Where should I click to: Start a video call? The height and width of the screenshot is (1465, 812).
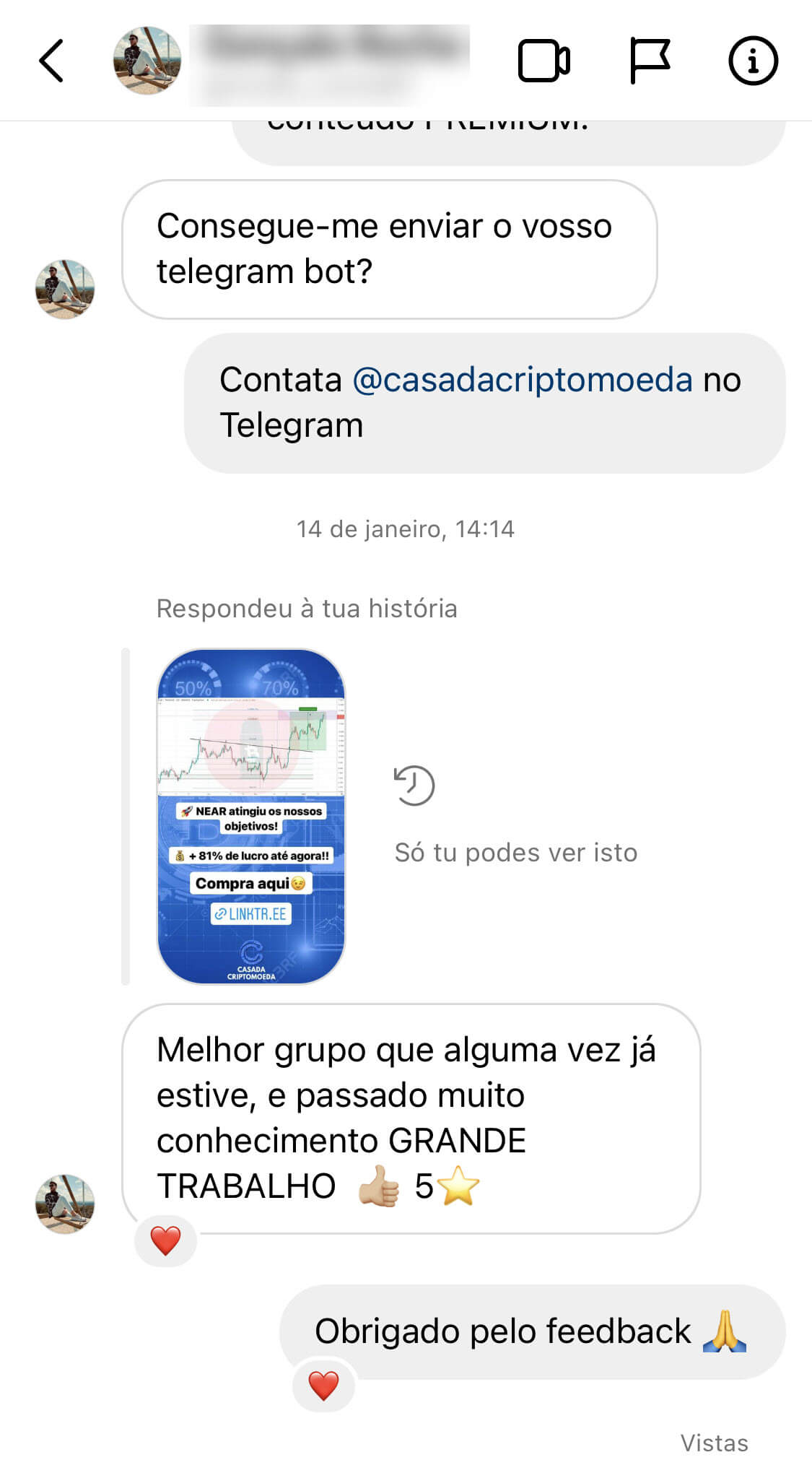(x=543, y=61)
